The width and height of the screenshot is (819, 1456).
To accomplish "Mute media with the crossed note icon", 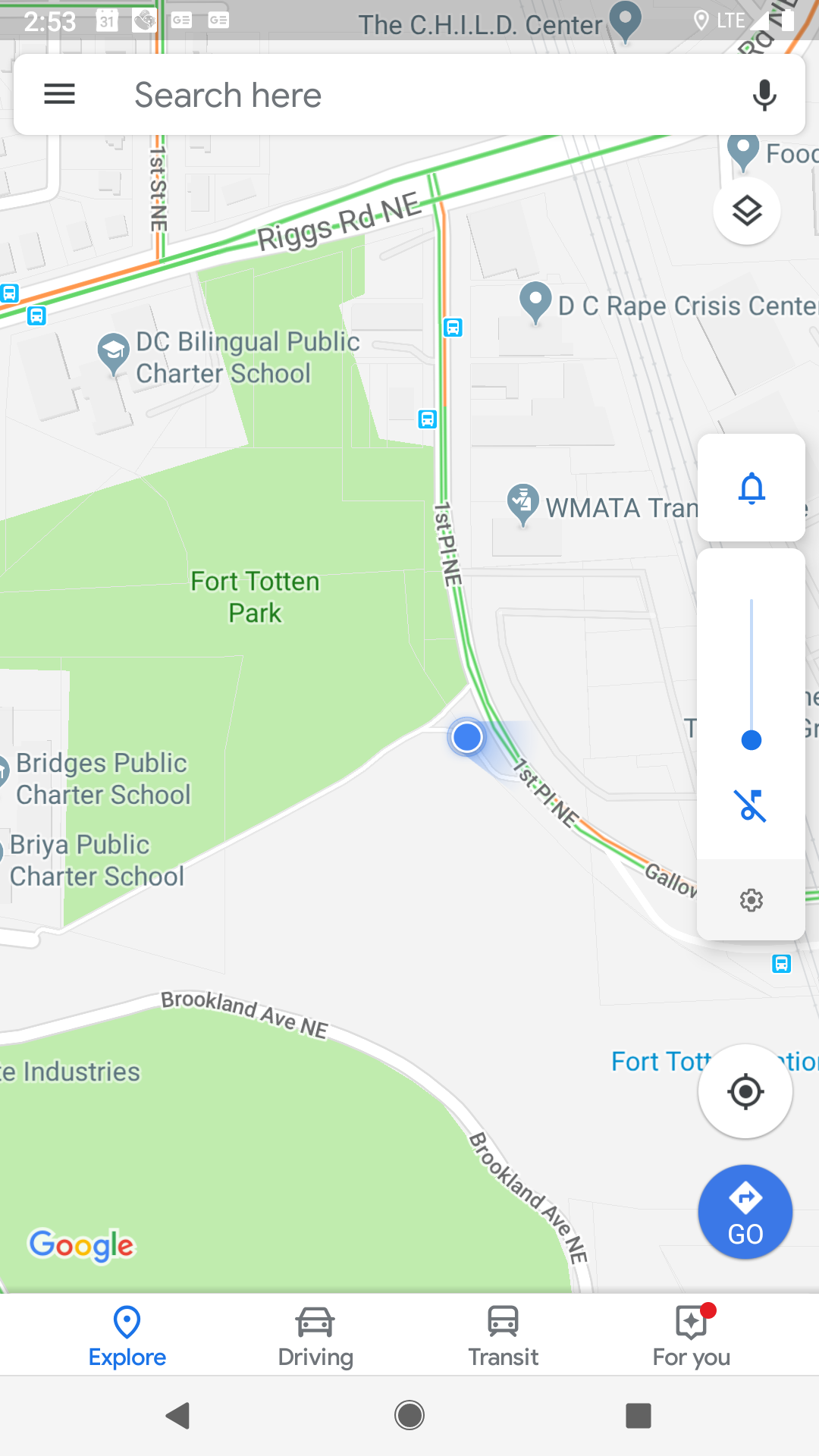I will pos(752,805).
